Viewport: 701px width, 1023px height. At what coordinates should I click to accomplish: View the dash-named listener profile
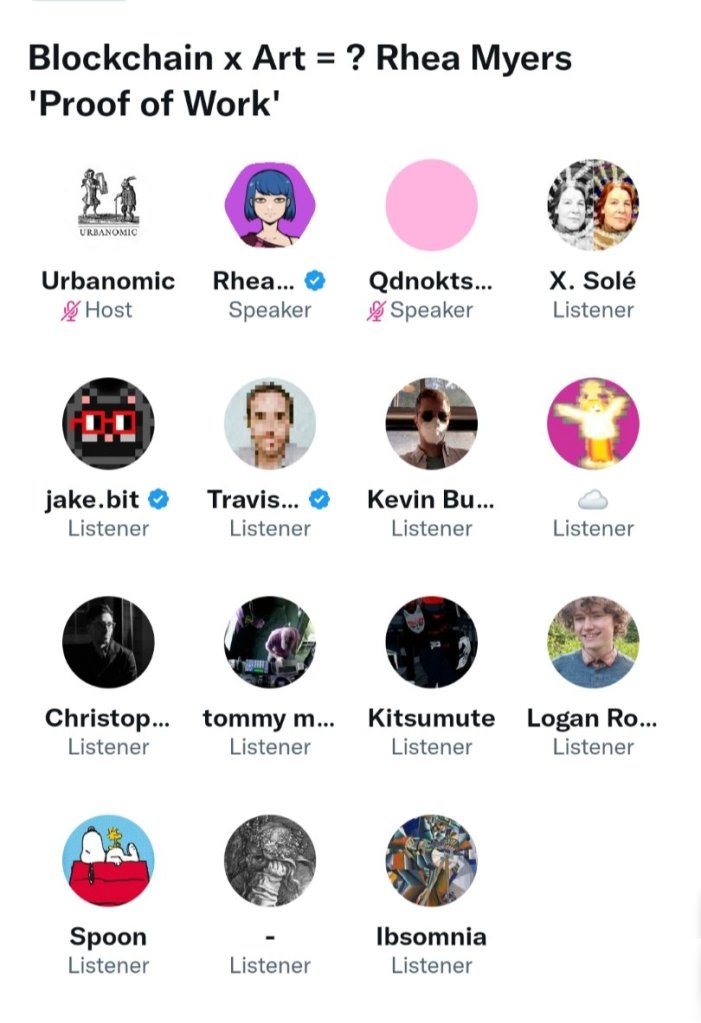tap(270, 860)
